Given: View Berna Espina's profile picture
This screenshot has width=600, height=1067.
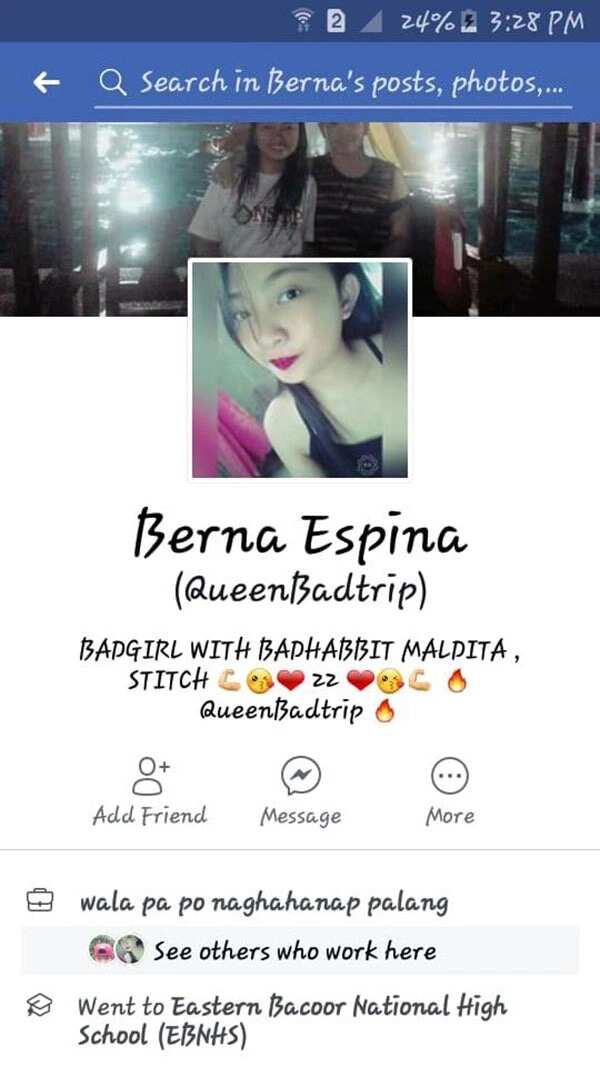Looking at the screenshot, I should pos(300,370).
